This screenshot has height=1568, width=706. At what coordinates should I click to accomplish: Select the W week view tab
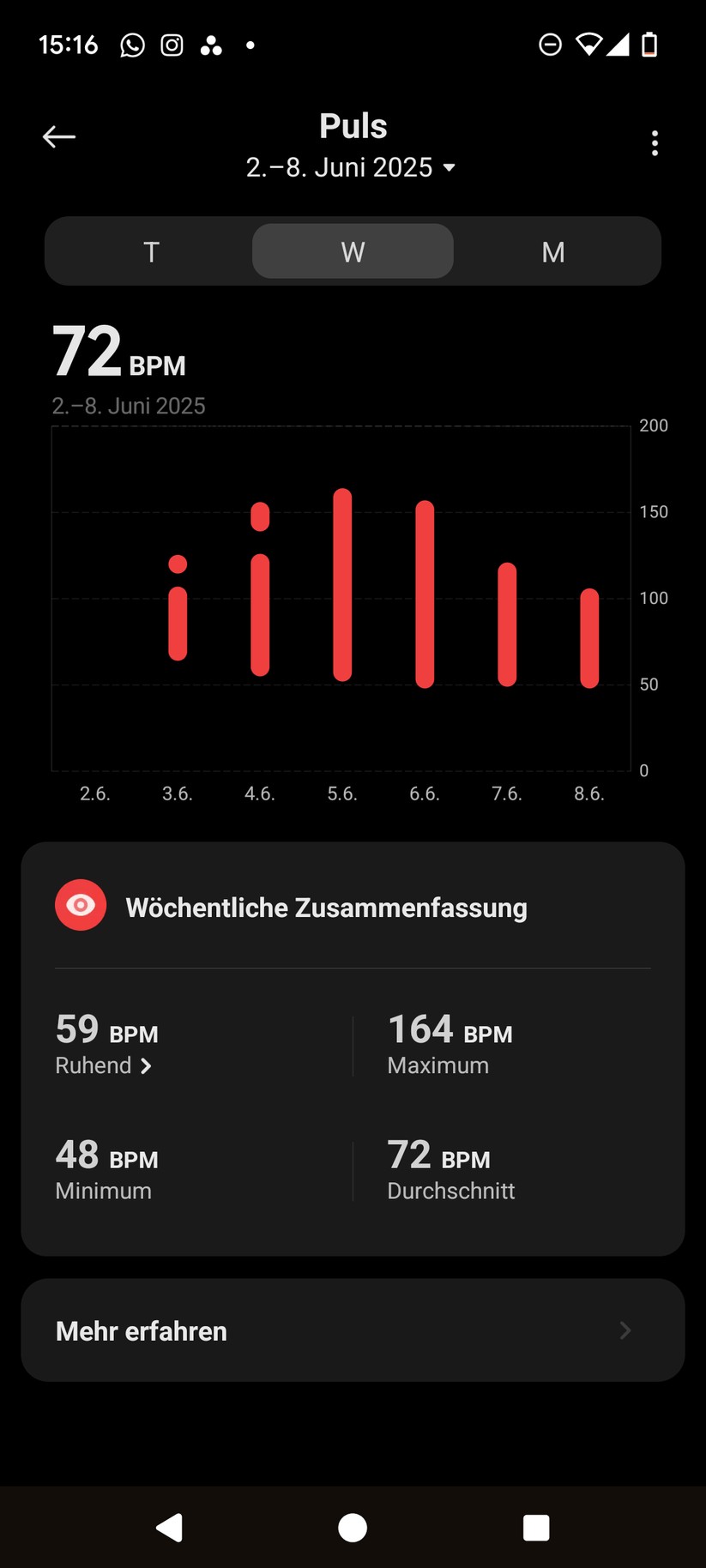click(353, 252)
